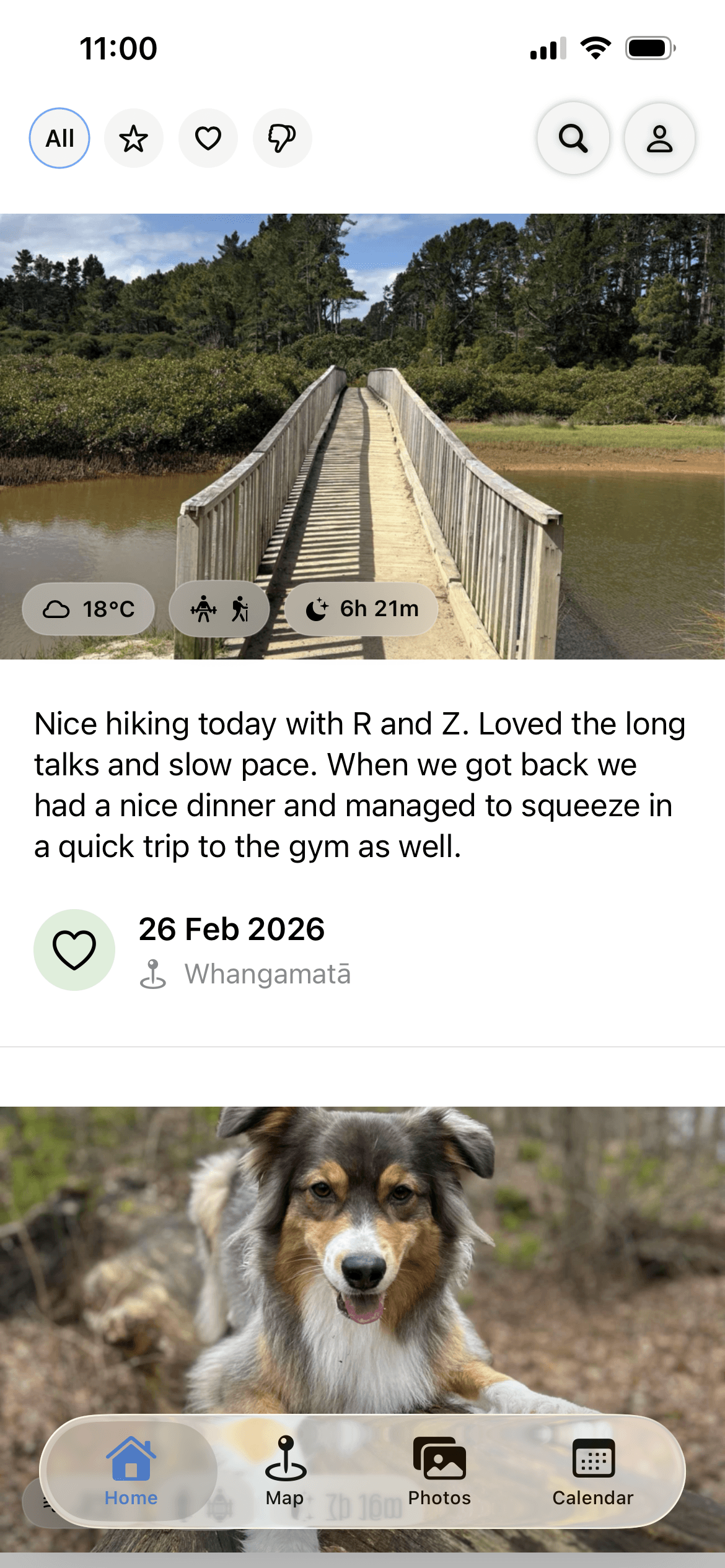Filter entries by thumbs-down
The width and height of the screenshot is (725, 1568).
[x=282, y=138]
